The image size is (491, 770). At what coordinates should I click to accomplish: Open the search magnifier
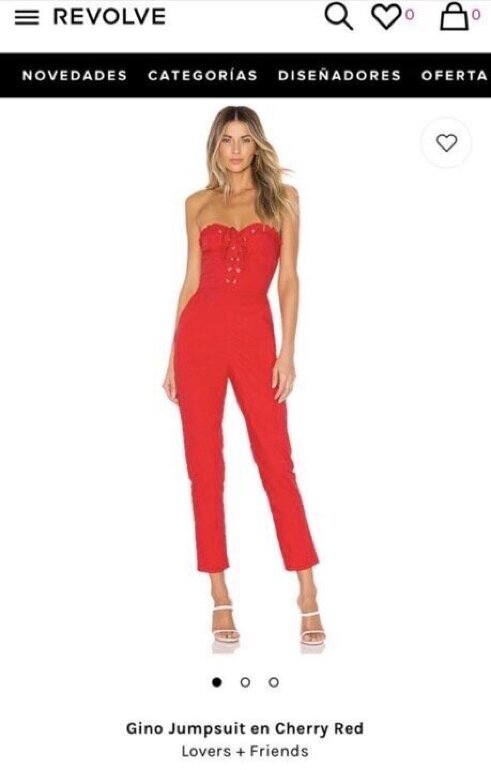[338, 16]
